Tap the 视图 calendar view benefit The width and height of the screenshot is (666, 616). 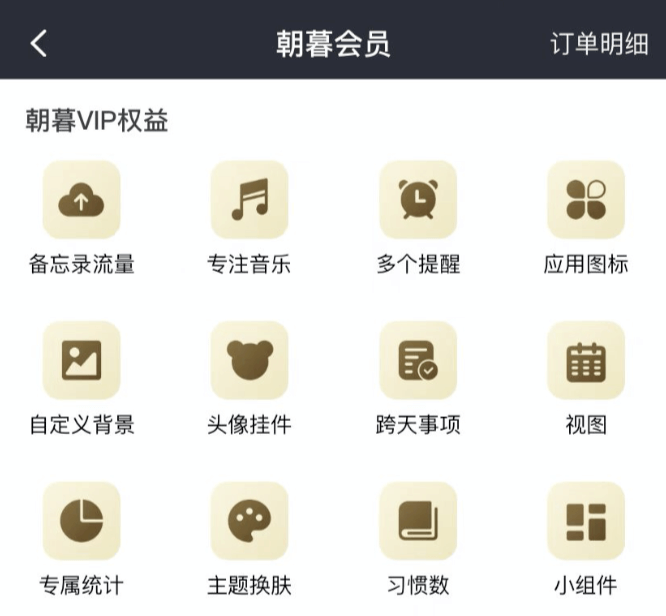(x=586, y=360)
